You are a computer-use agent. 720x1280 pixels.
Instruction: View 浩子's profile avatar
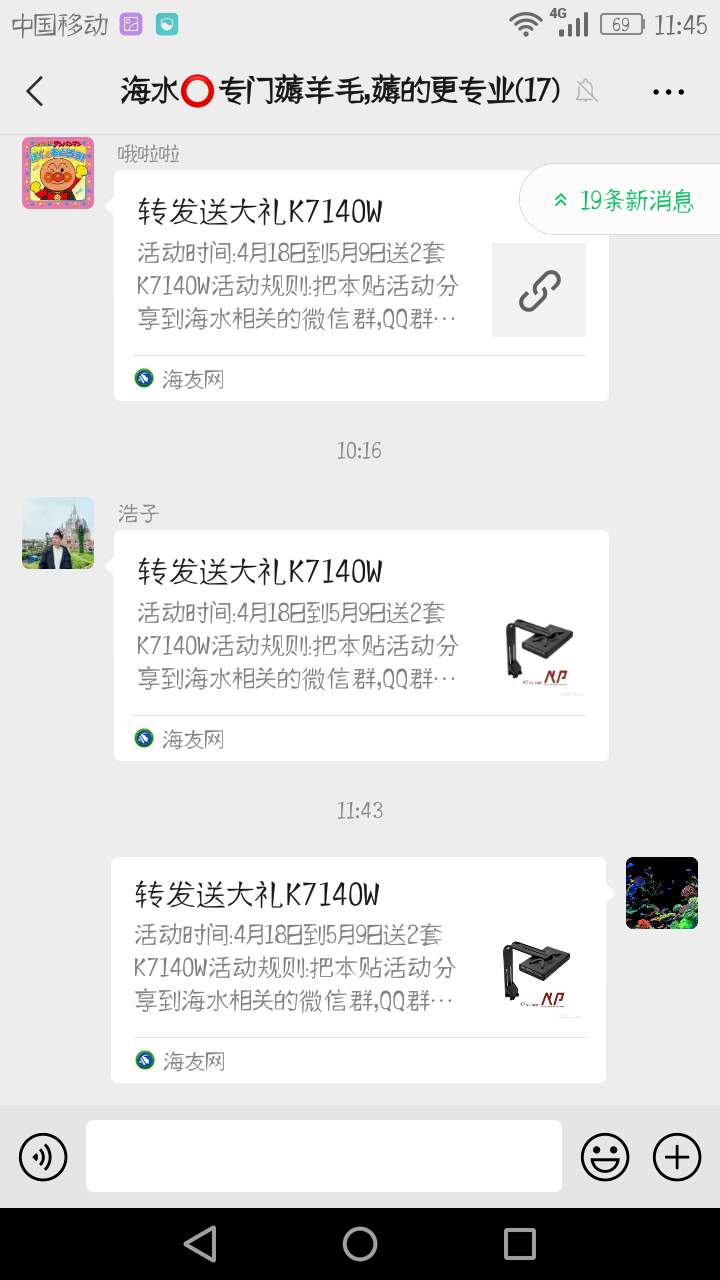click(x=58, y=533)
